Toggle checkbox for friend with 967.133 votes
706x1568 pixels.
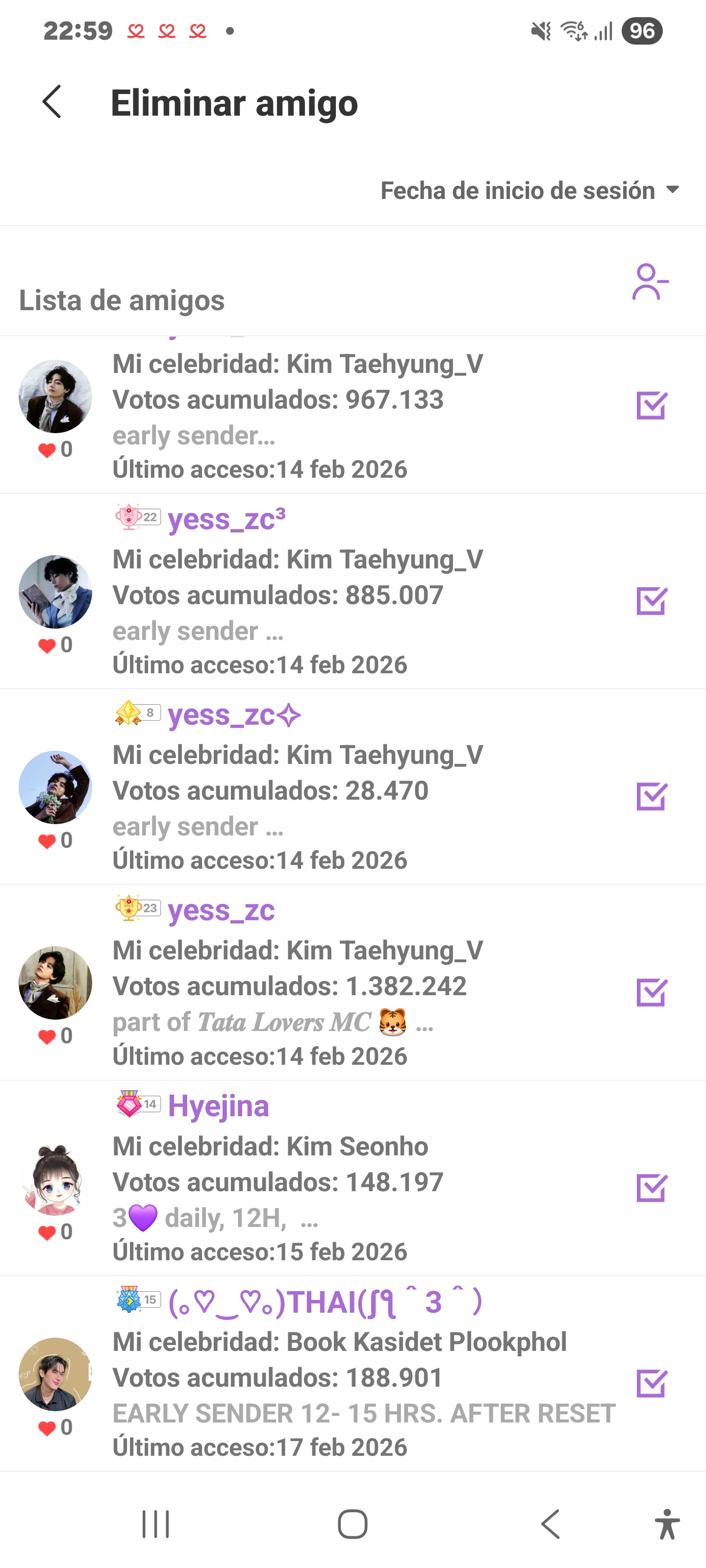651,405
